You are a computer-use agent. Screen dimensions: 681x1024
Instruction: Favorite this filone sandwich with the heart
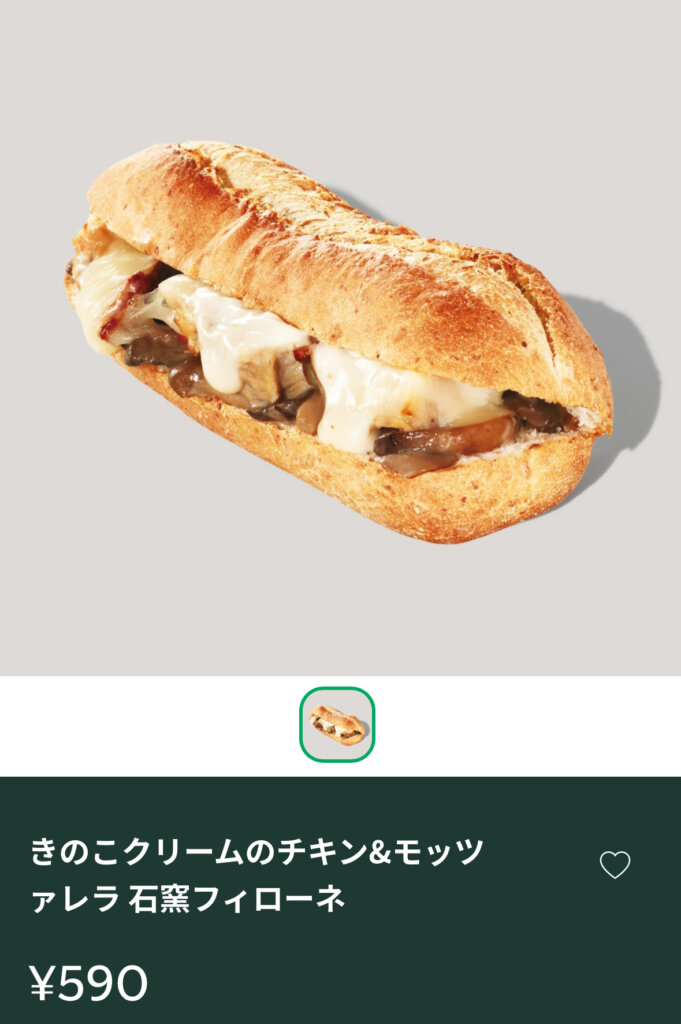tap(615, 865)
